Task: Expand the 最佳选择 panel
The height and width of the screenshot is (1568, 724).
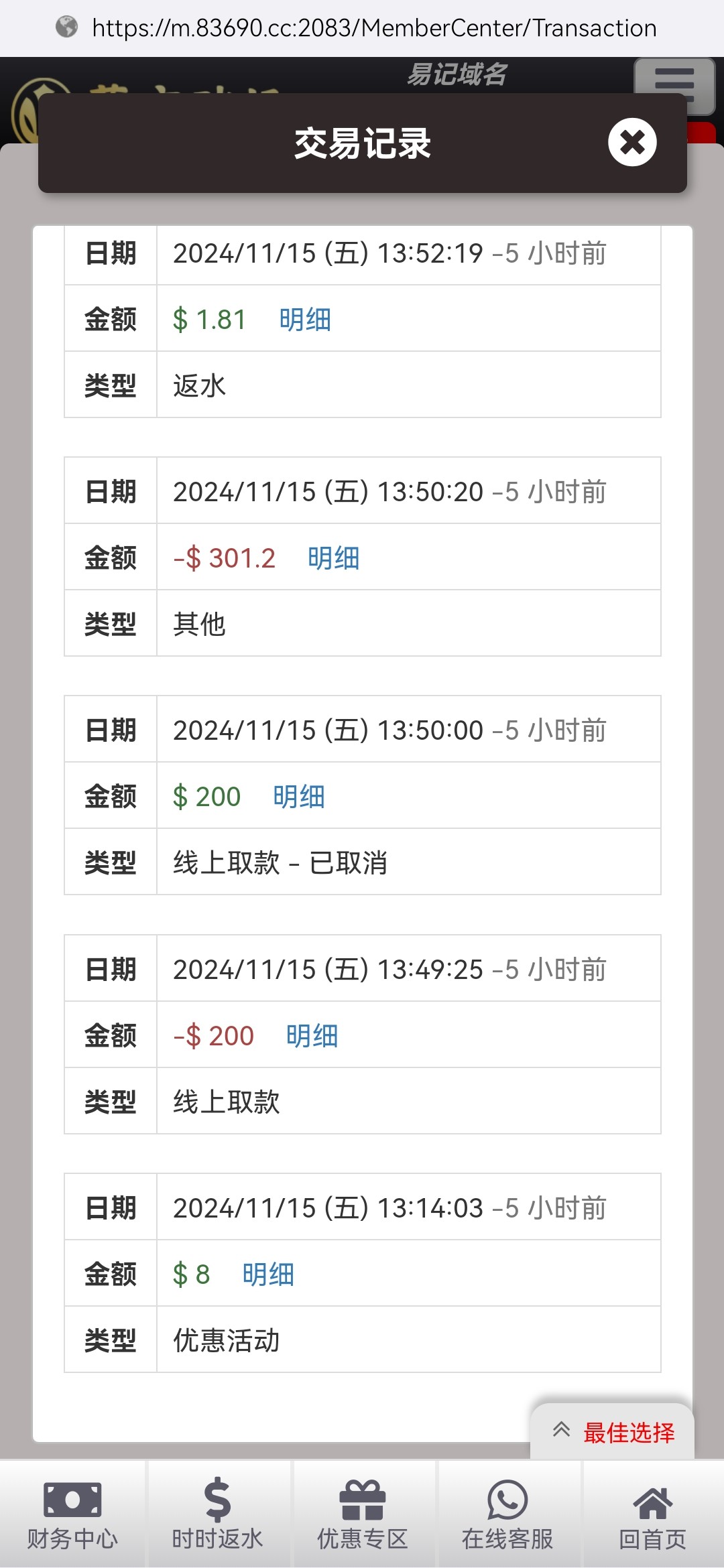Action: click(x=612, y=1432)
